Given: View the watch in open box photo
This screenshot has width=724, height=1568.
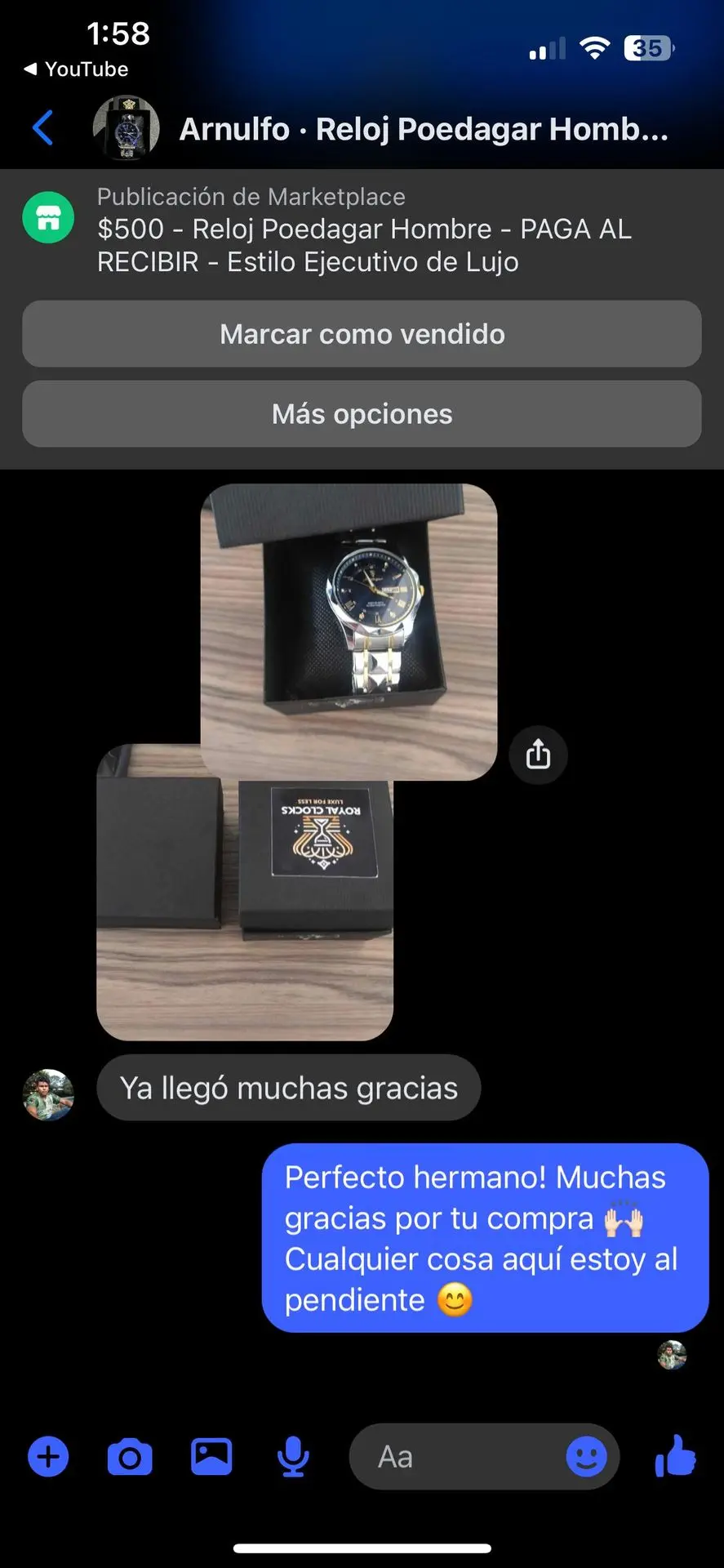Looking at the screenshot, I should [x=349, y=630].
